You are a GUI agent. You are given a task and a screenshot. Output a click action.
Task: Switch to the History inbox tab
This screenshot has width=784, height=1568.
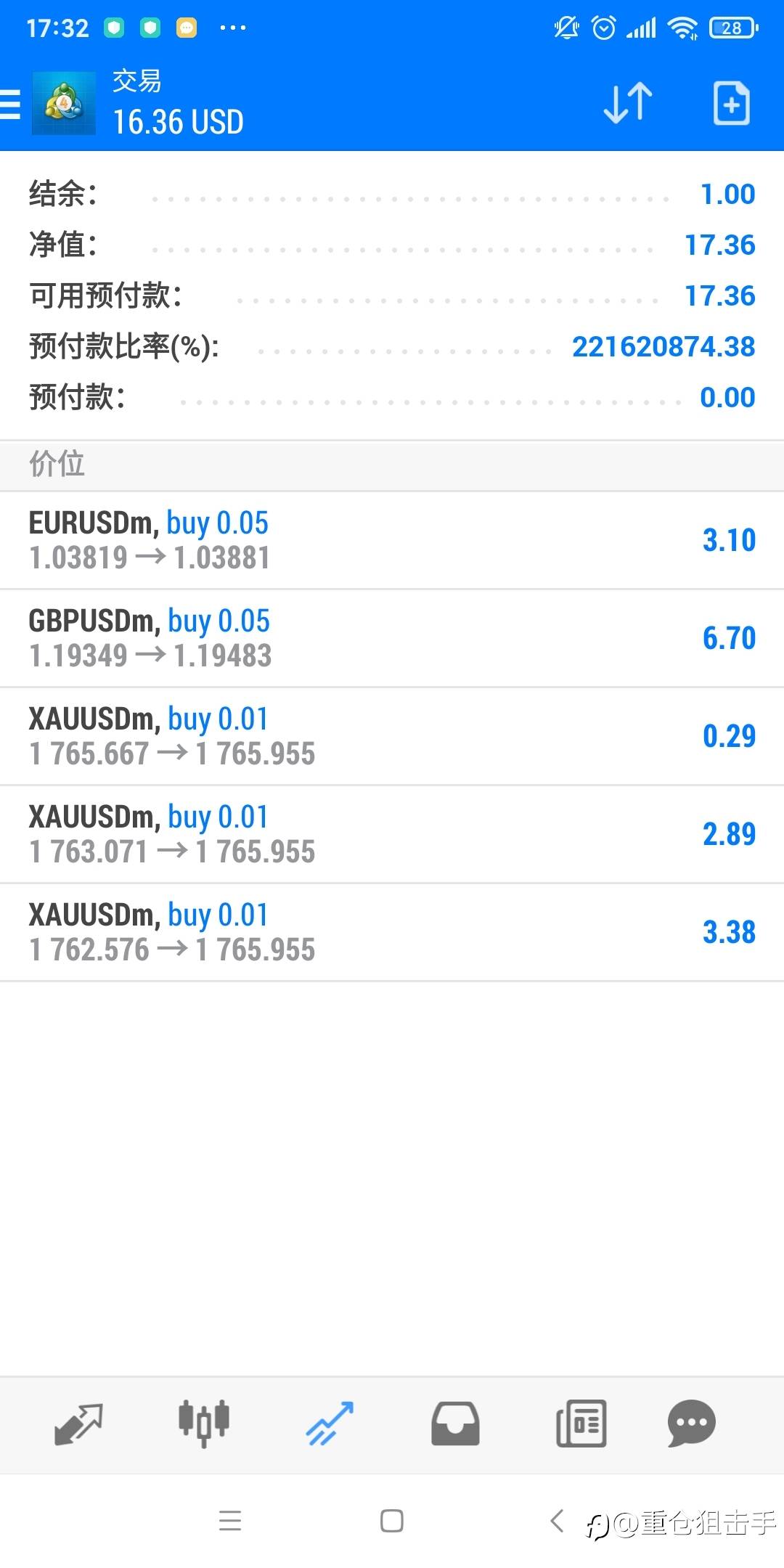[455, 1424]
